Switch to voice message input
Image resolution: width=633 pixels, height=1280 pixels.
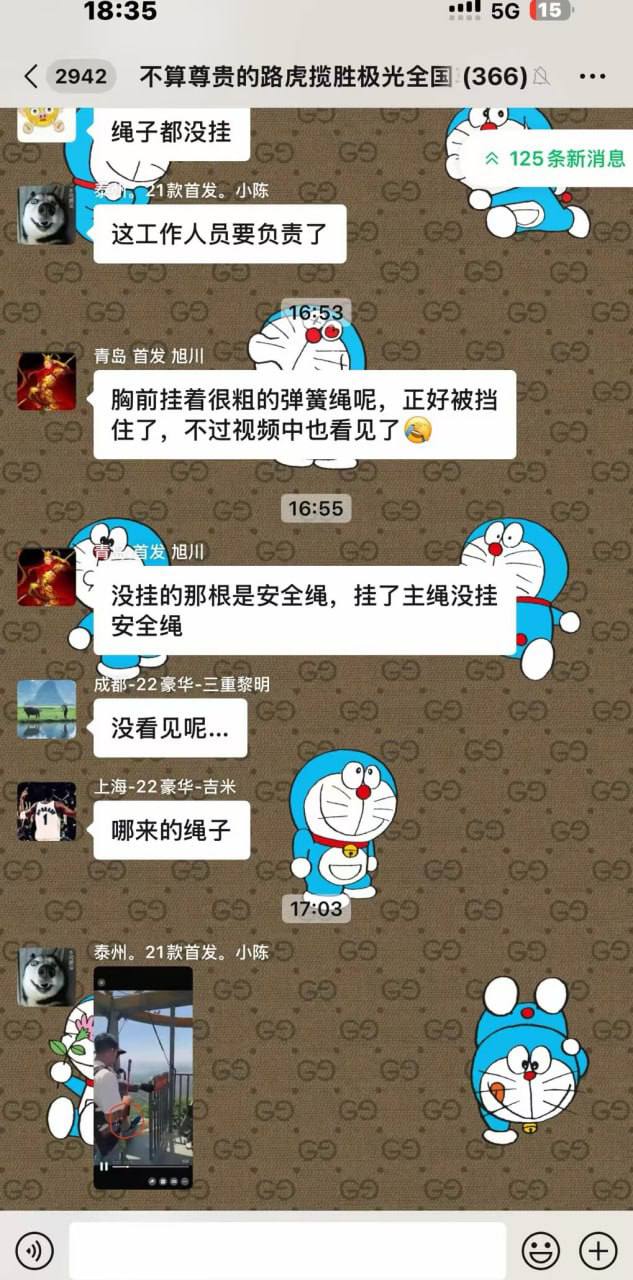click(x=36, y=1249)
